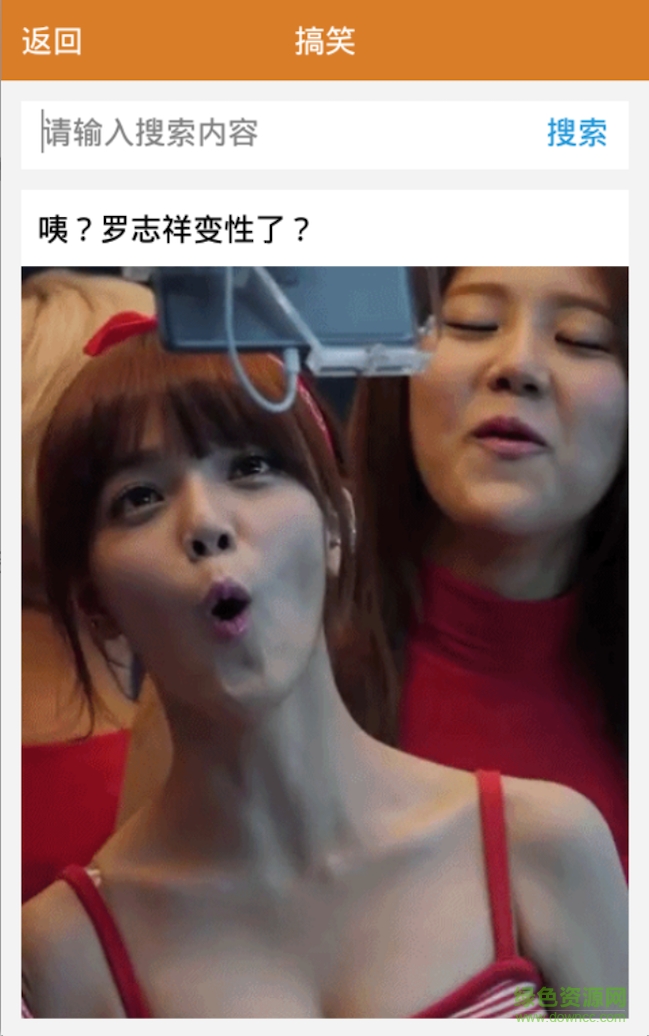Open the 咦？罗志祥变性了？ post image

click(x=325, y=640)
